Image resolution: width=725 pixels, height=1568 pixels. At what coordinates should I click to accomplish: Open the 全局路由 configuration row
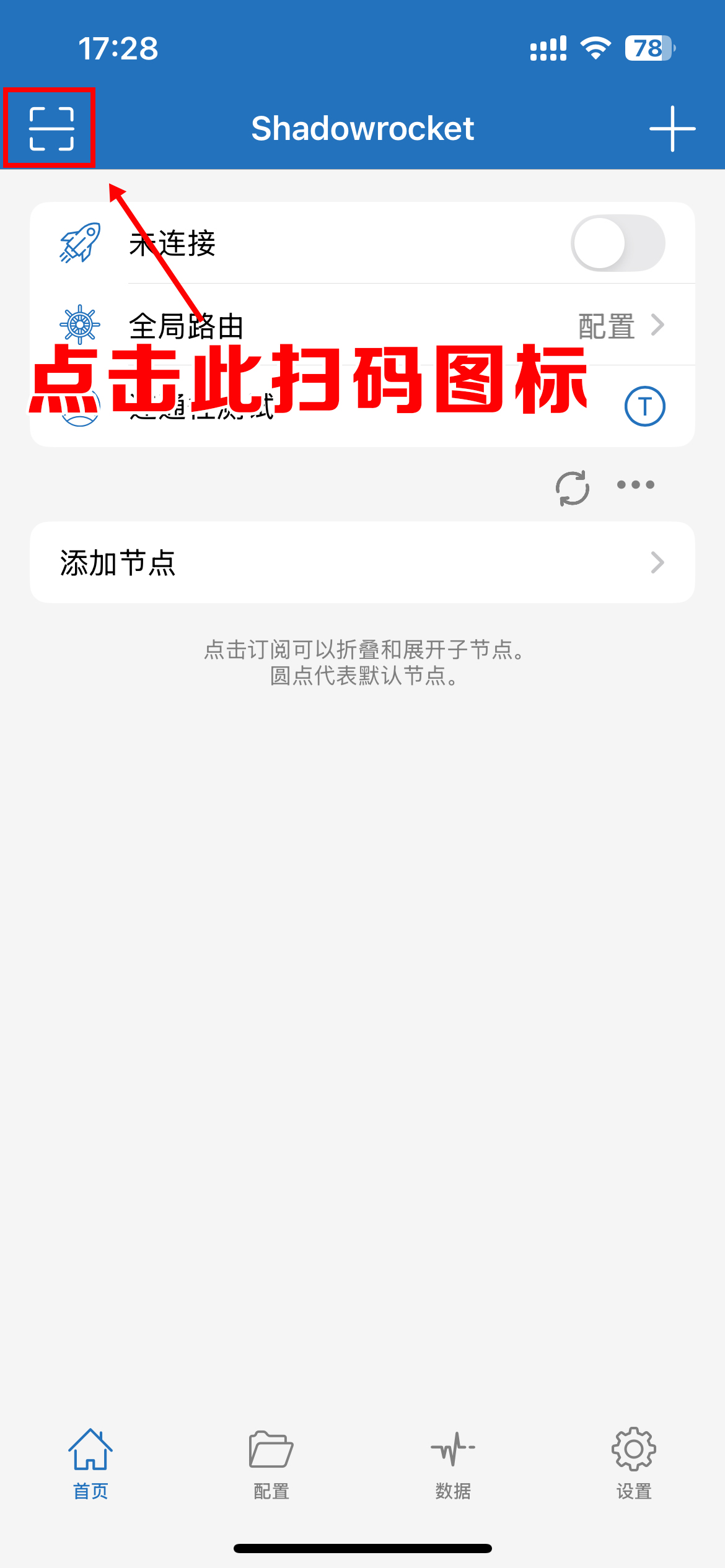tap(397, 325)
